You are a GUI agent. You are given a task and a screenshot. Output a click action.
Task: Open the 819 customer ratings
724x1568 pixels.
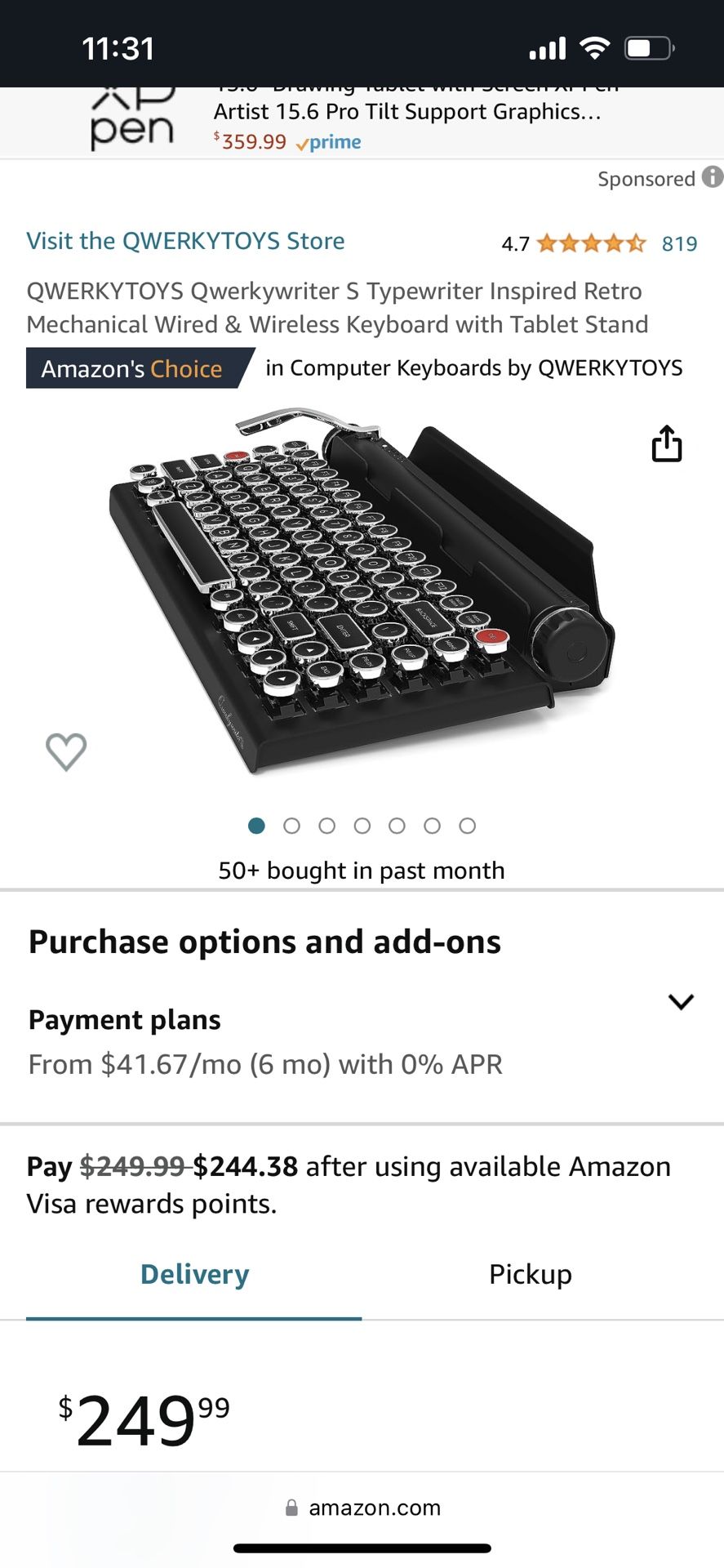pyautogui.click(x=679, y=243)
